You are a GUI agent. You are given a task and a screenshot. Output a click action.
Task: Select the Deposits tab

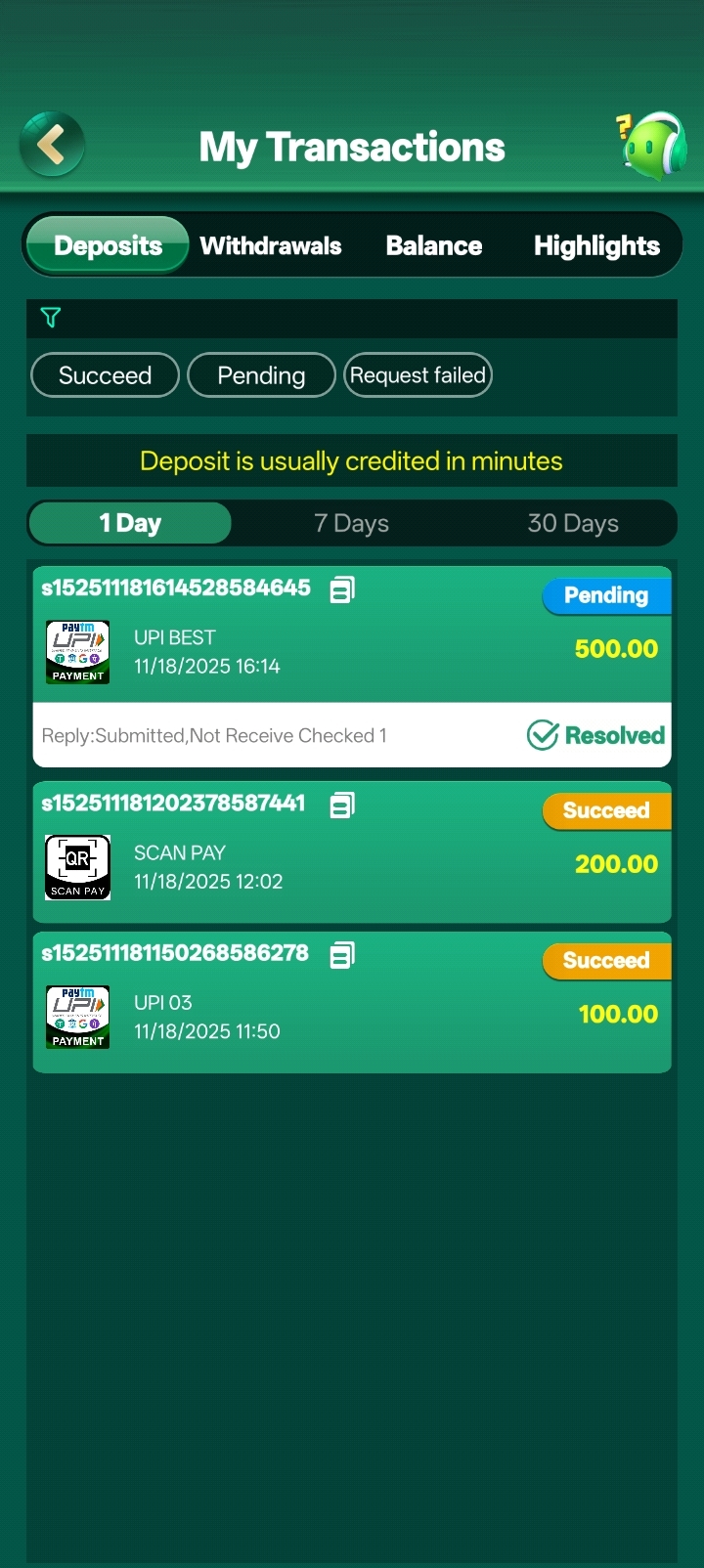pos(108,245)
